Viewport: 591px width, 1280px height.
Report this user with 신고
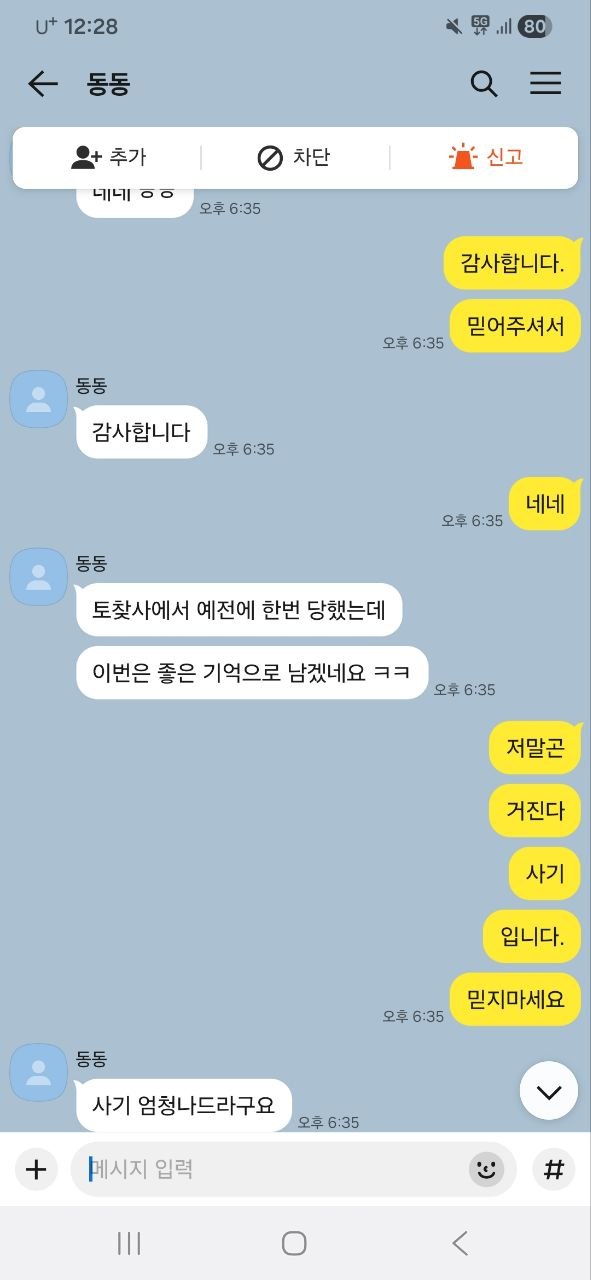pyautogui.click(x=486, y=157)
